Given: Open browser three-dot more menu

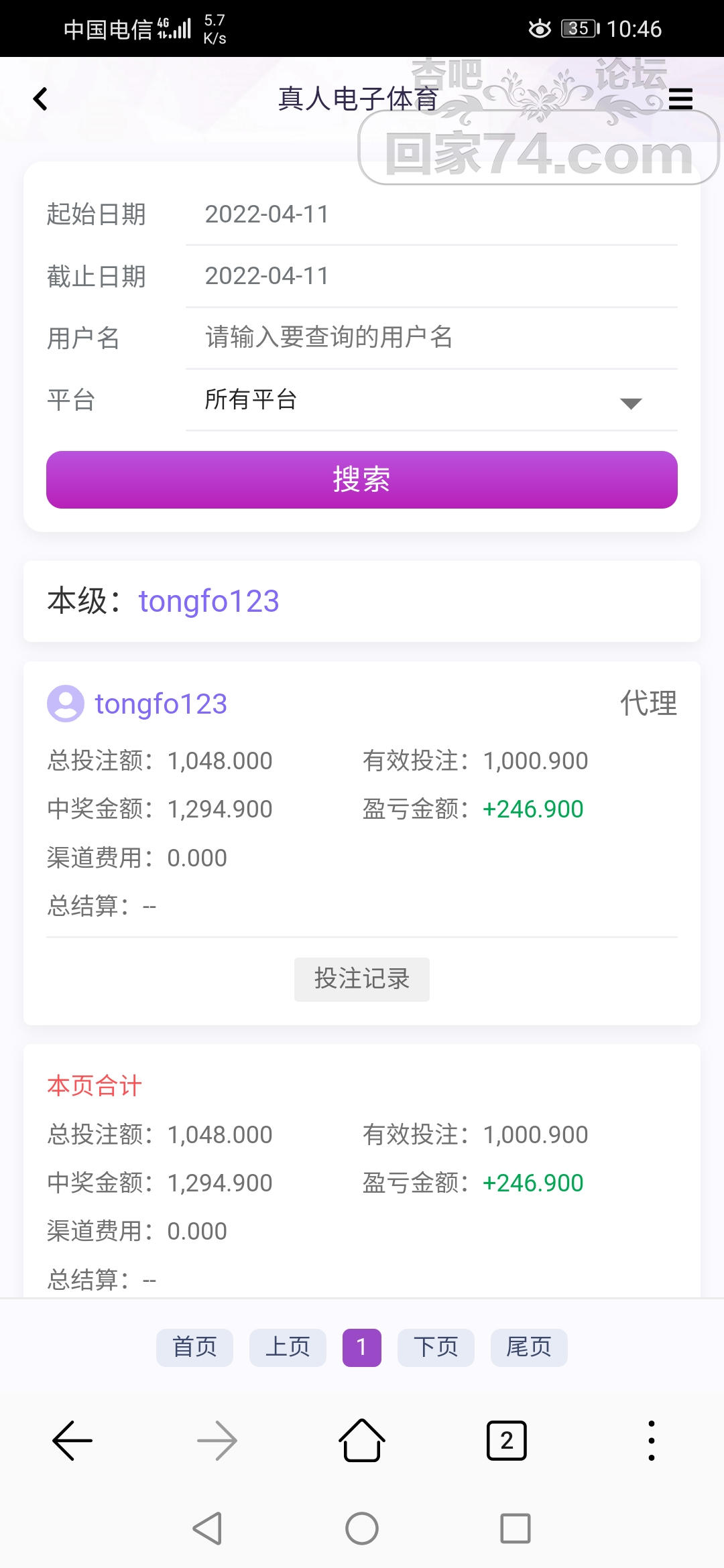Looking at the screenshot, I should coord(651,1441).
